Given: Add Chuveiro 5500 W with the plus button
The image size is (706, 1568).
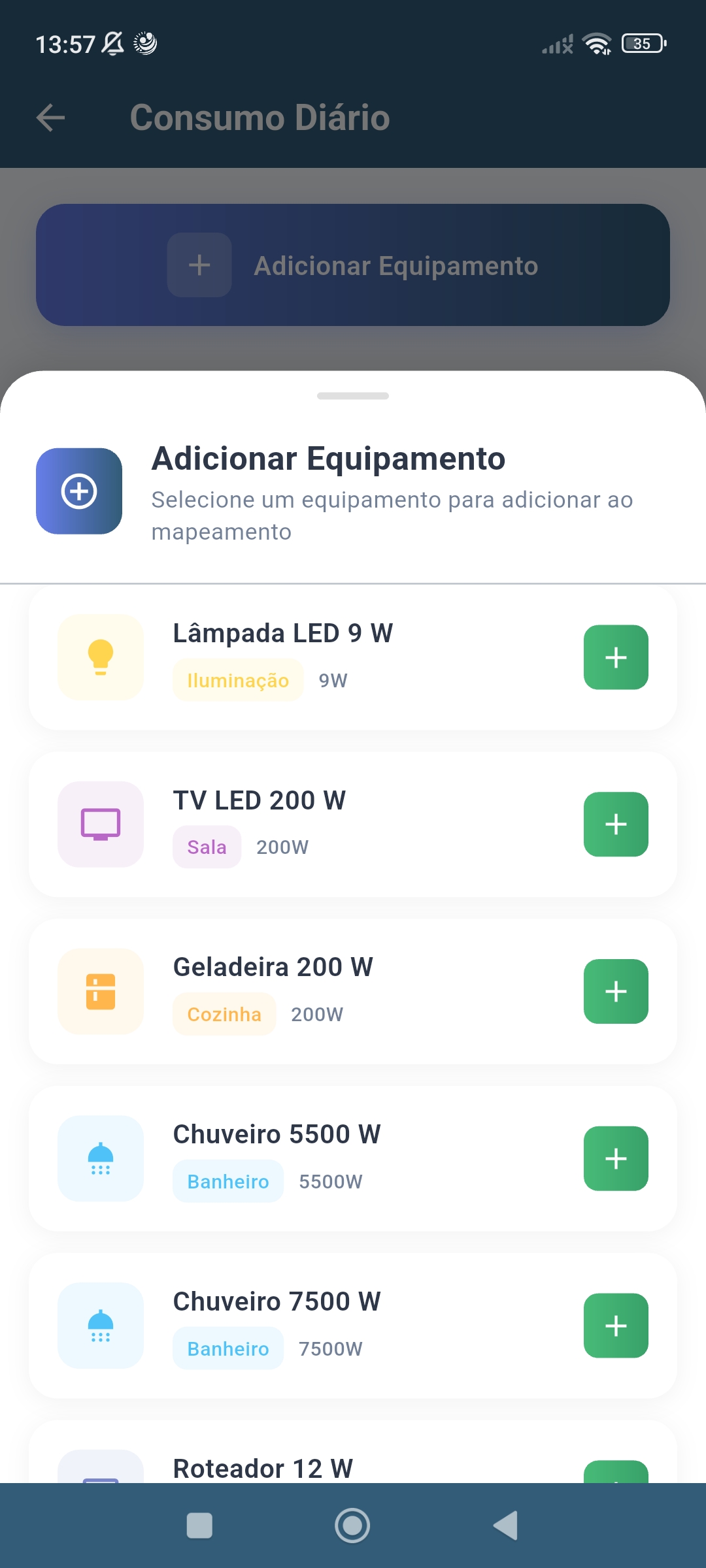Looking at the screenshot, I should click(x=615, y=1158).
